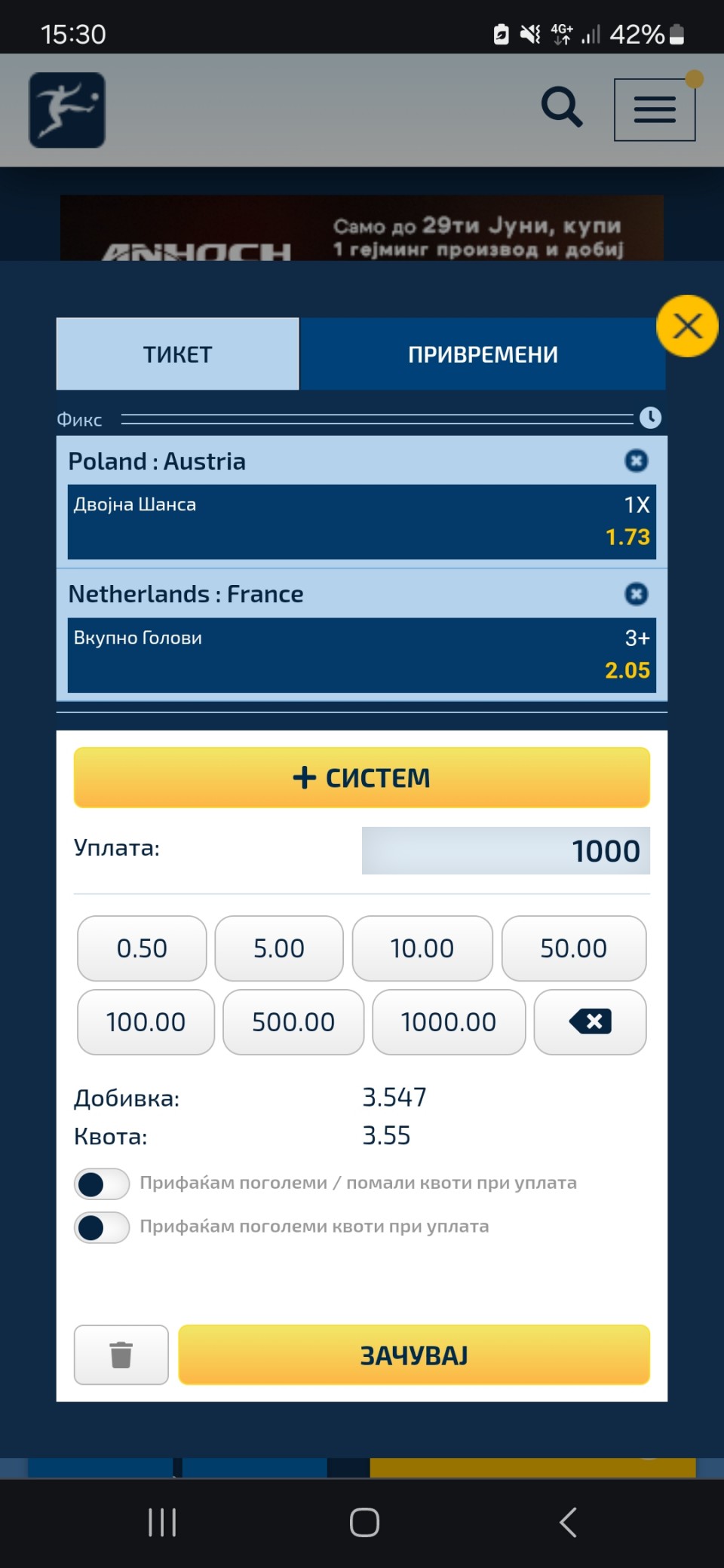Enable accepting higher / lower odds toggle
724x1568 pixels.
coord(102,1184)
